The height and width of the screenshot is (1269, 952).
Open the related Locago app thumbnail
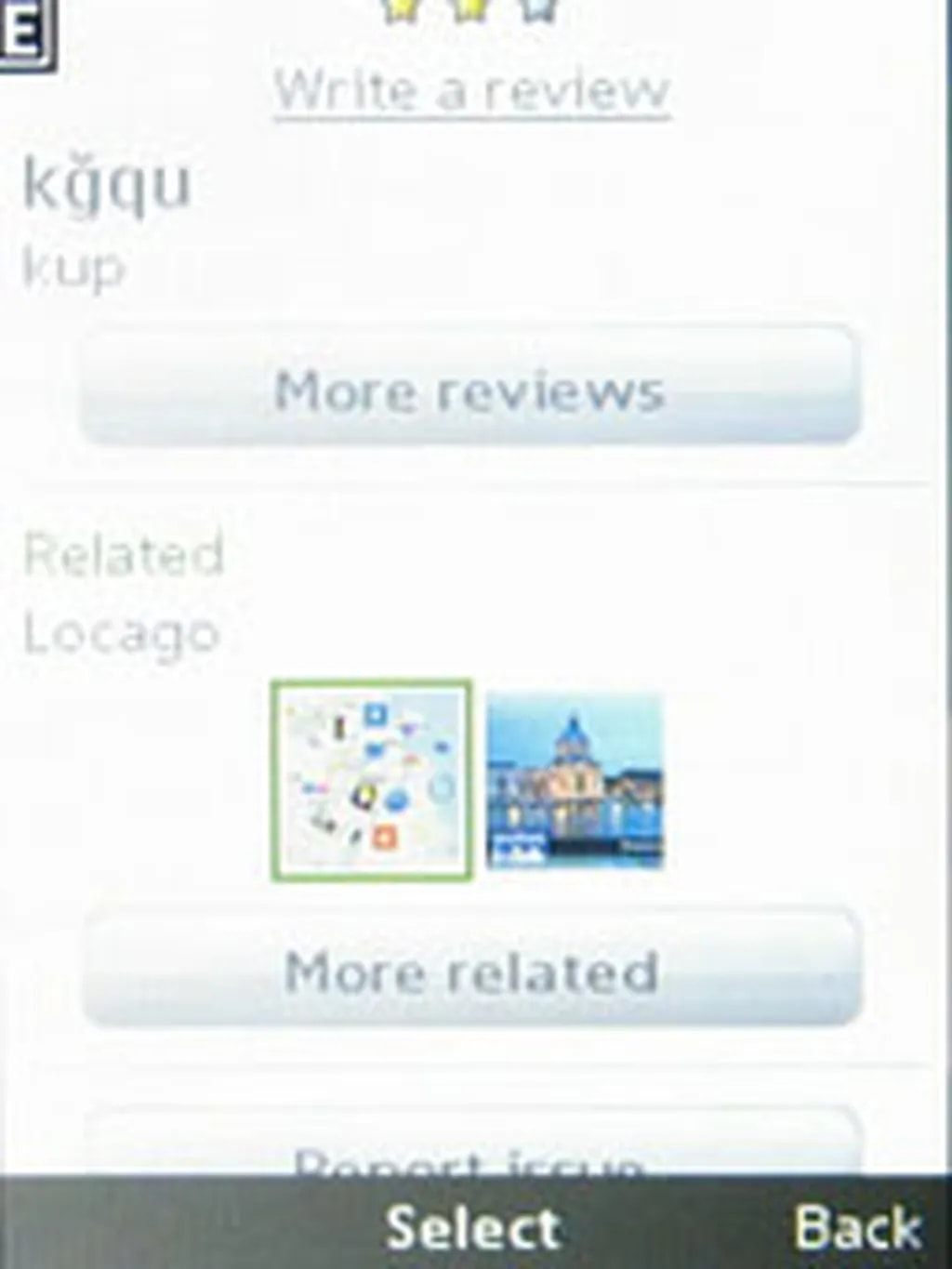[372, 781]
